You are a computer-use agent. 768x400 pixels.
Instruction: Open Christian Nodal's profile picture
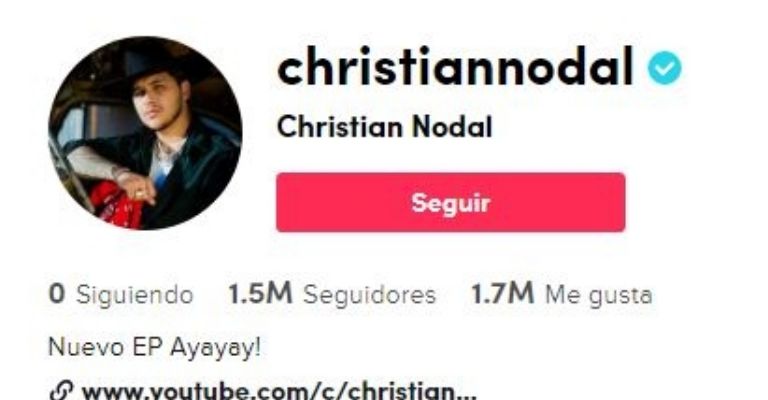[145, 133]
